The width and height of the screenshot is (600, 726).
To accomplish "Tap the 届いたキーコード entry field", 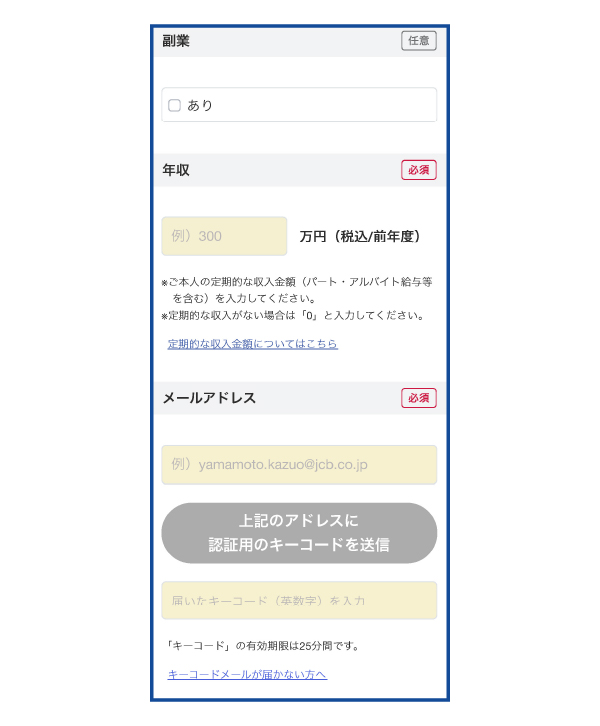I will pos(299,600).
